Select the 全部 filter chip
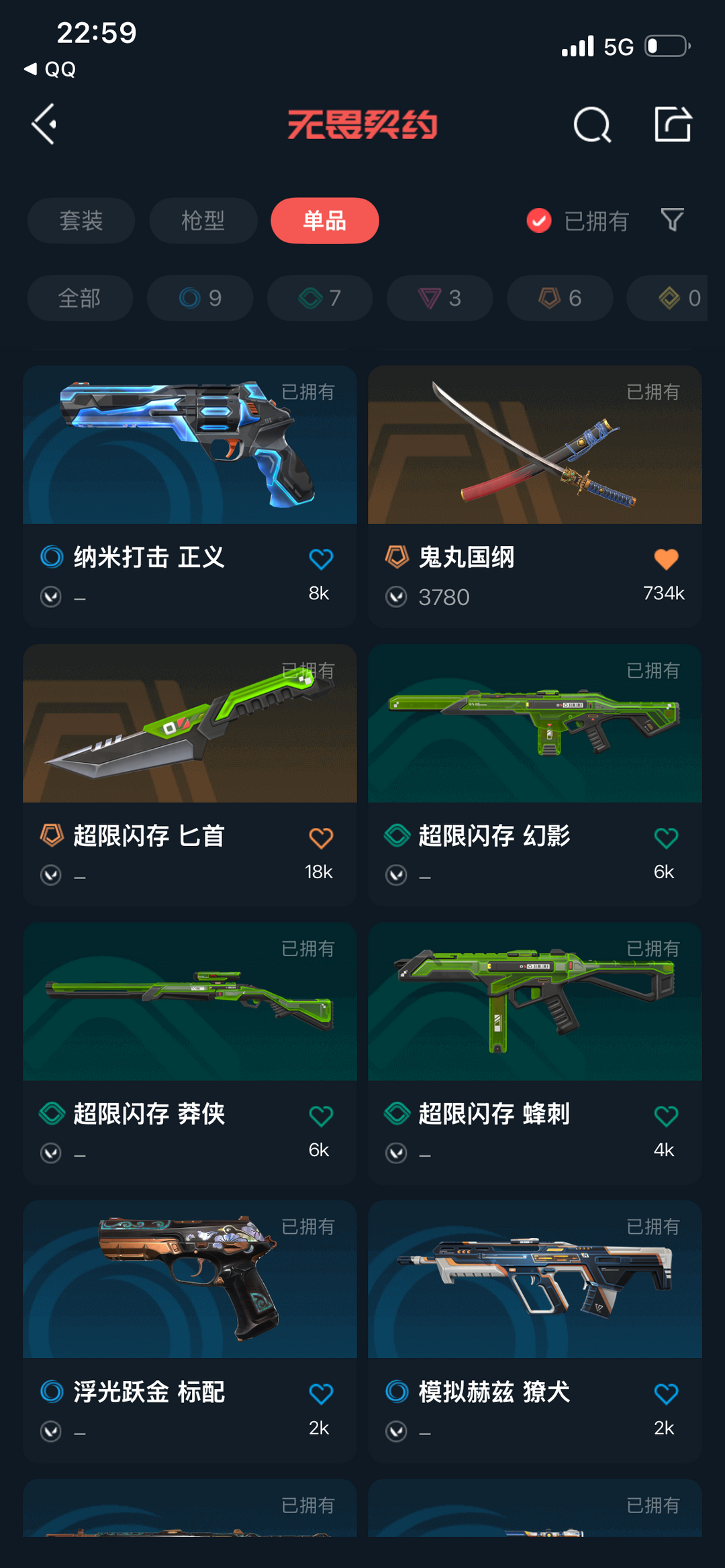Viewport: 725px width, 1568px height. pyautogui.click(x=80, y=298)
